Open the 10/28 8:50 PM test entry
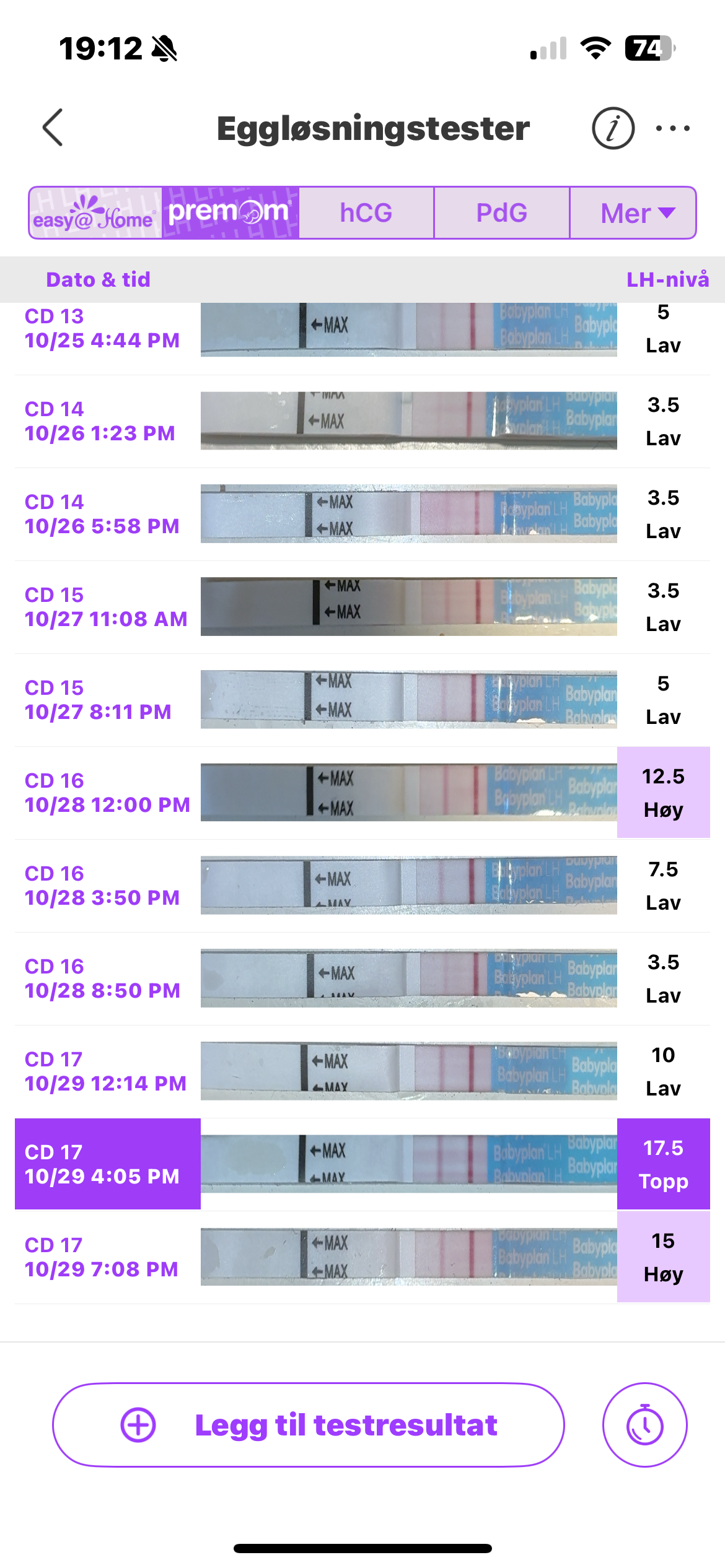 (362, 978)
